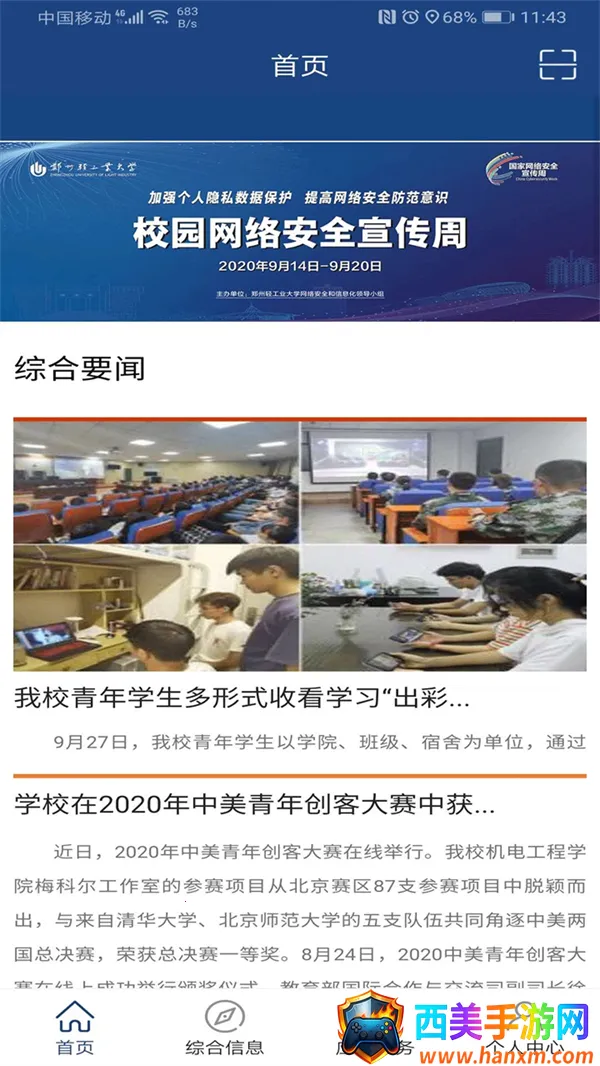
Task: Open the scan icon in the header
Action: pyautogui.click(x=558, y=65)
